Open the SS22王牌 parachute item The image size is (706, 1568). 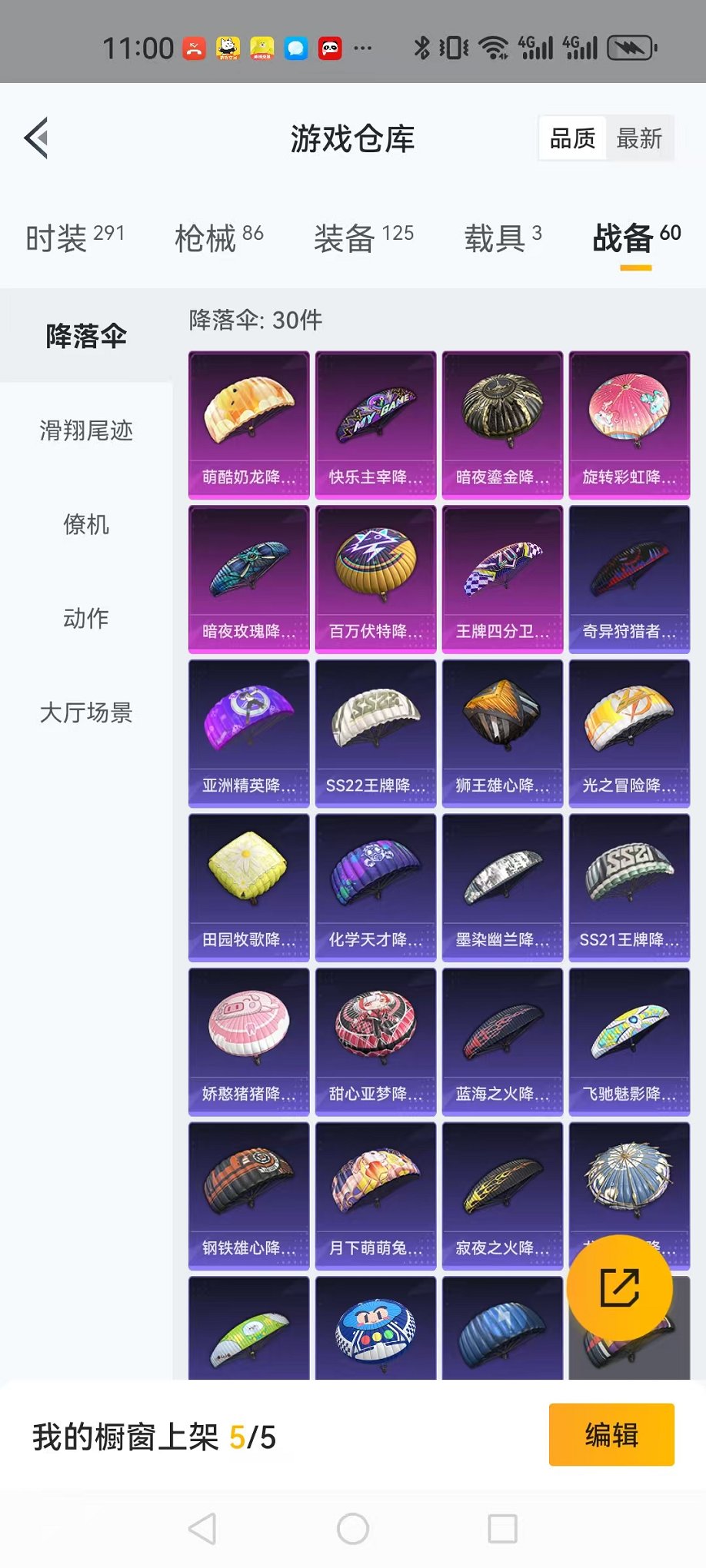pyautogui.click(x=375, y=733)
